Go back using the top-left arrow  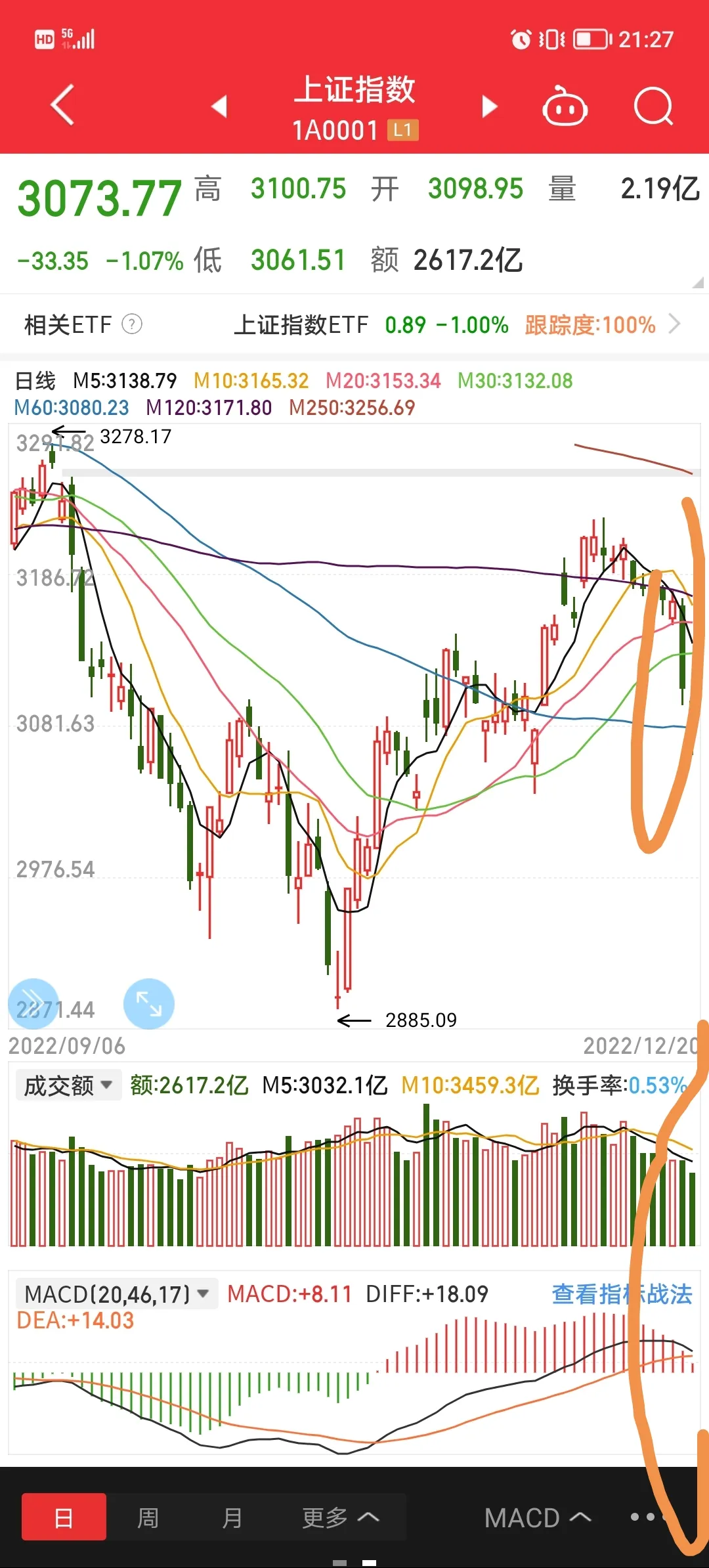tap(62, 105)
